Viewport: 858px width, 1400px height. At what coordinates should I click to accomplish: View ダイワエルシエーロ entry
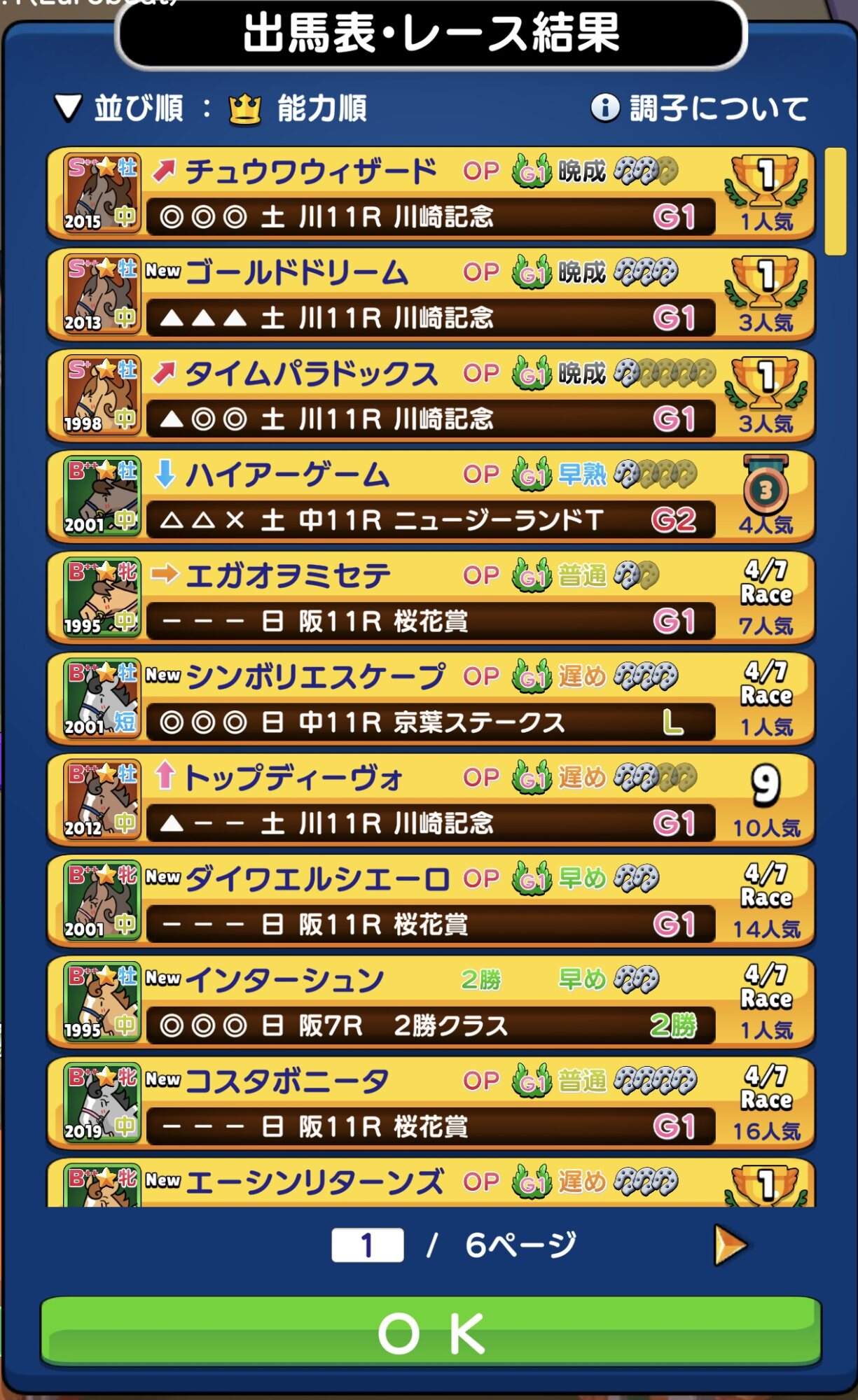pyautogui.click(x=430, y=901)
